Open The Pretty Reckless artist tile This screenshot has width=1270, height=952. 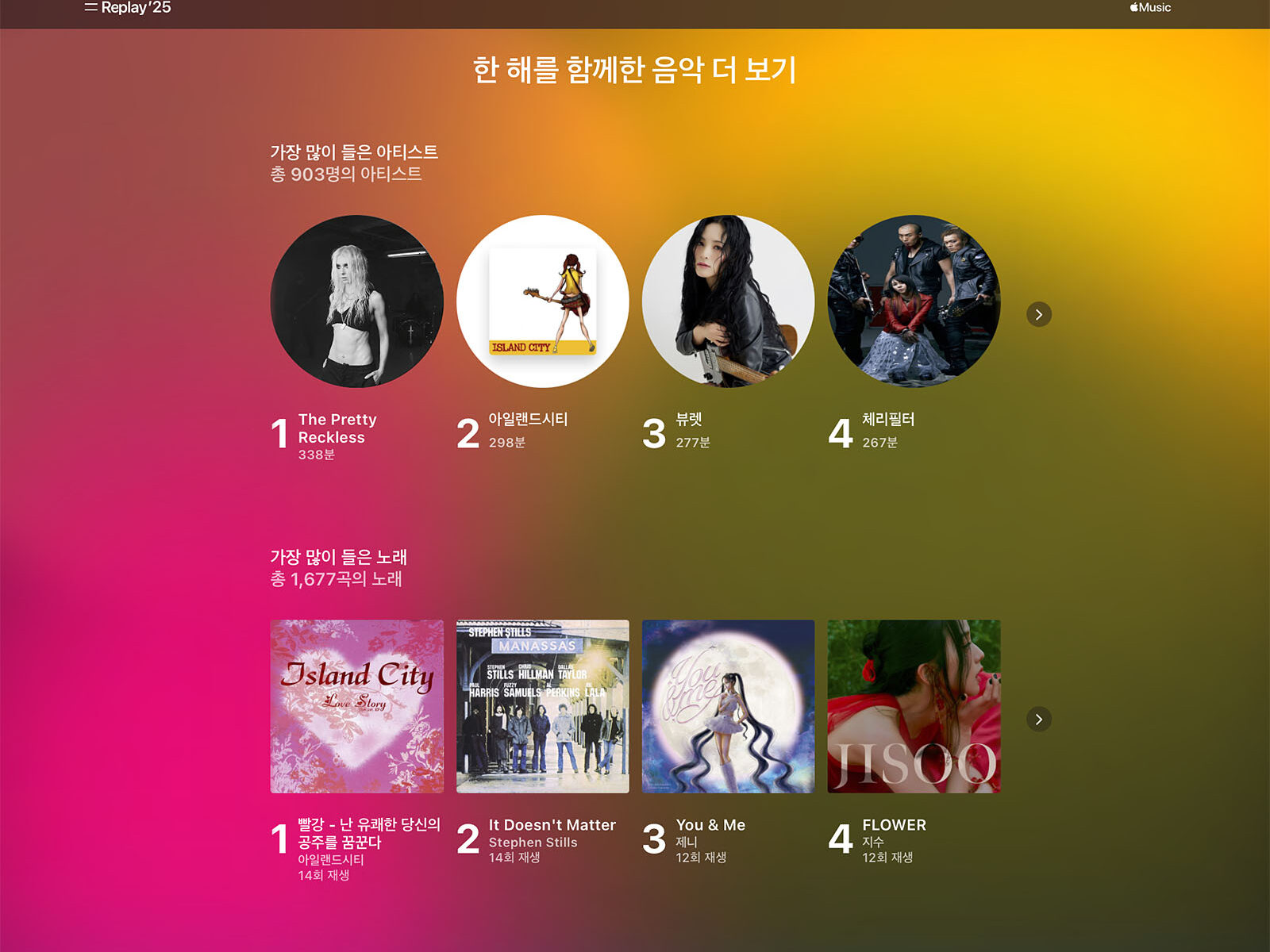(x=357, y=301)
